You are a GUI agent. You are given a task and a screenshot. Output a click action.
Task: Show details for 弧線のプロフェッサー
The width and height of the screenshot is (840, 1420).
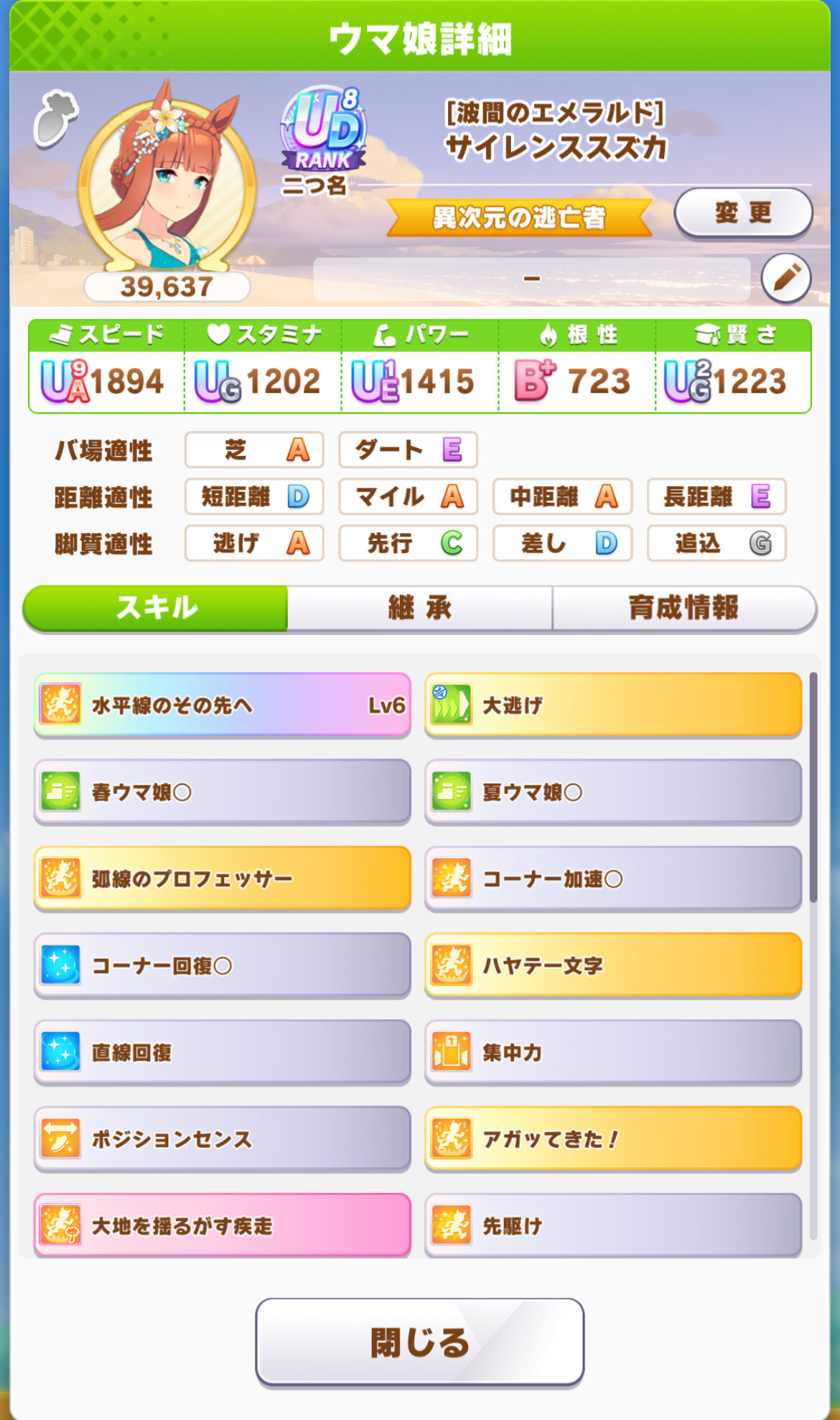pos(223,878)
